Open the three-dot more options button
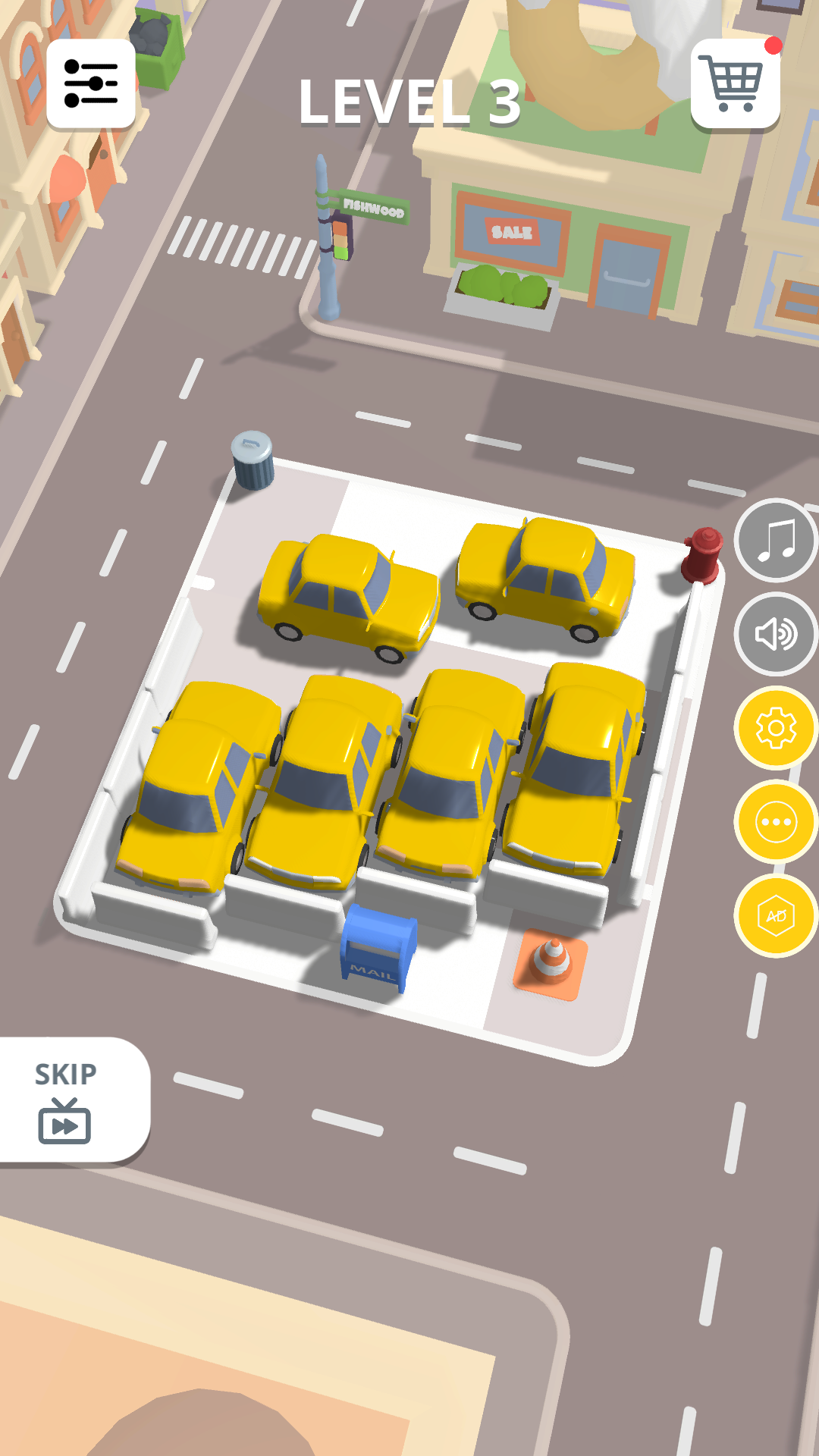 776,822
